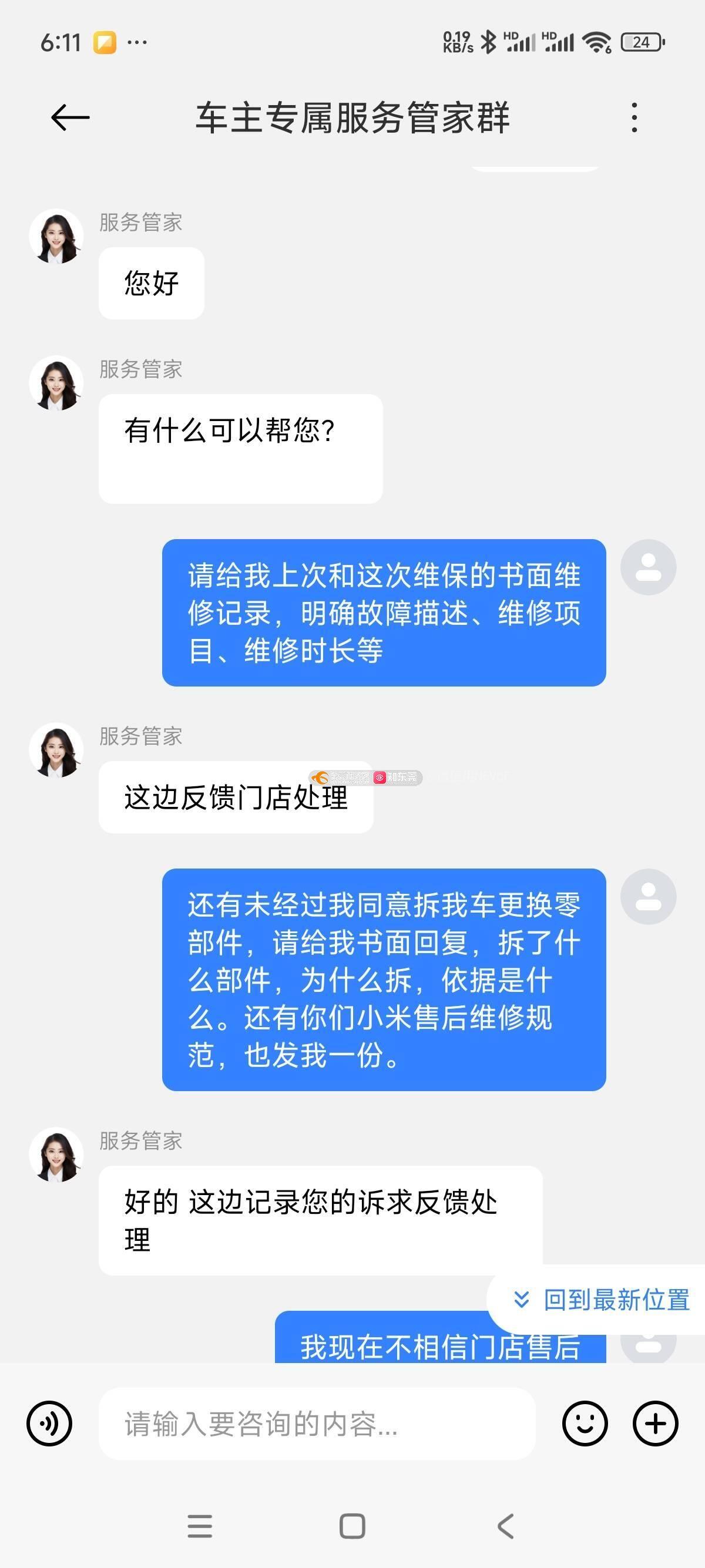Tap the system home button
This screenshot has height=1568, width=705.
coord(352,1526)
